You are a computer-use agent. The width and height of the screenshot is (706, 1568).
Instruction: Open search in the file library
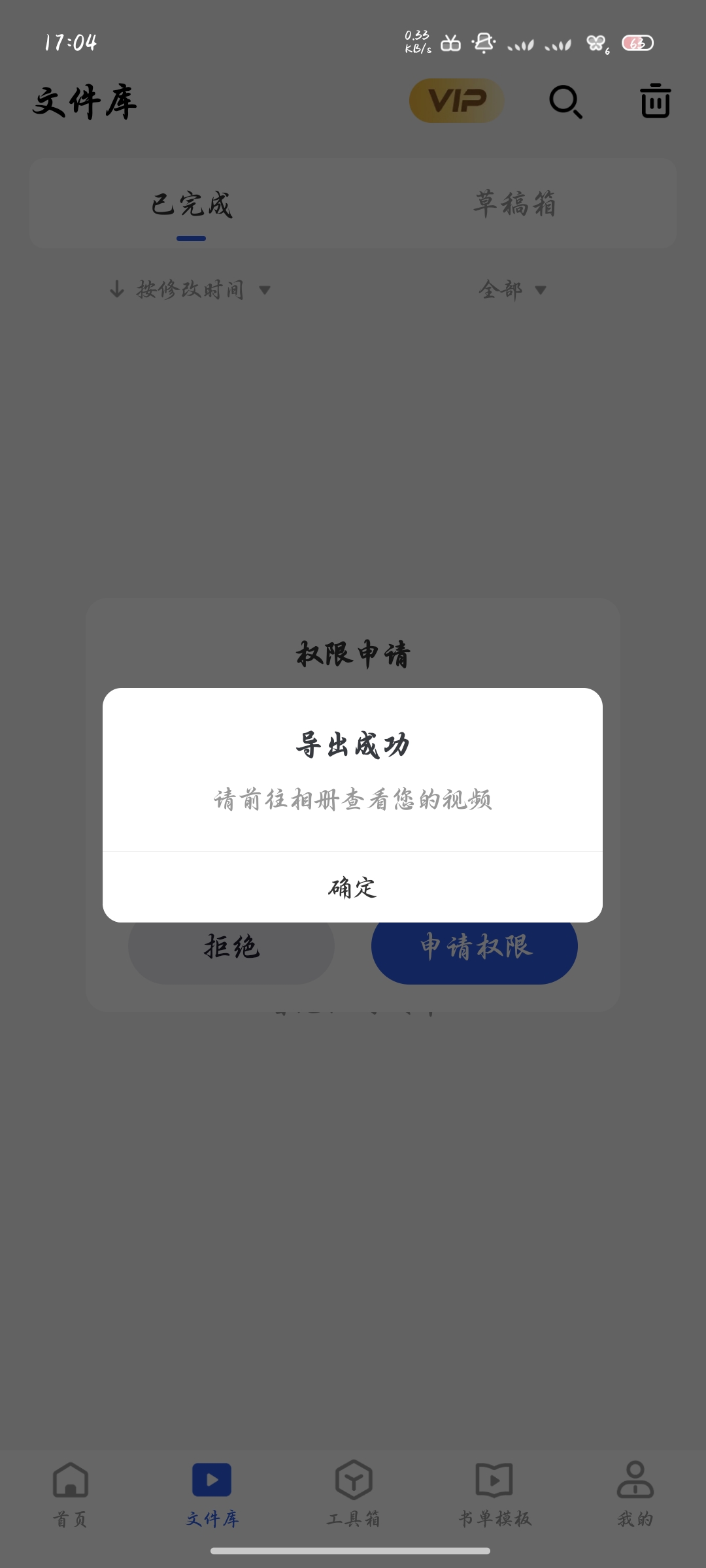click(x=565, y=101)
